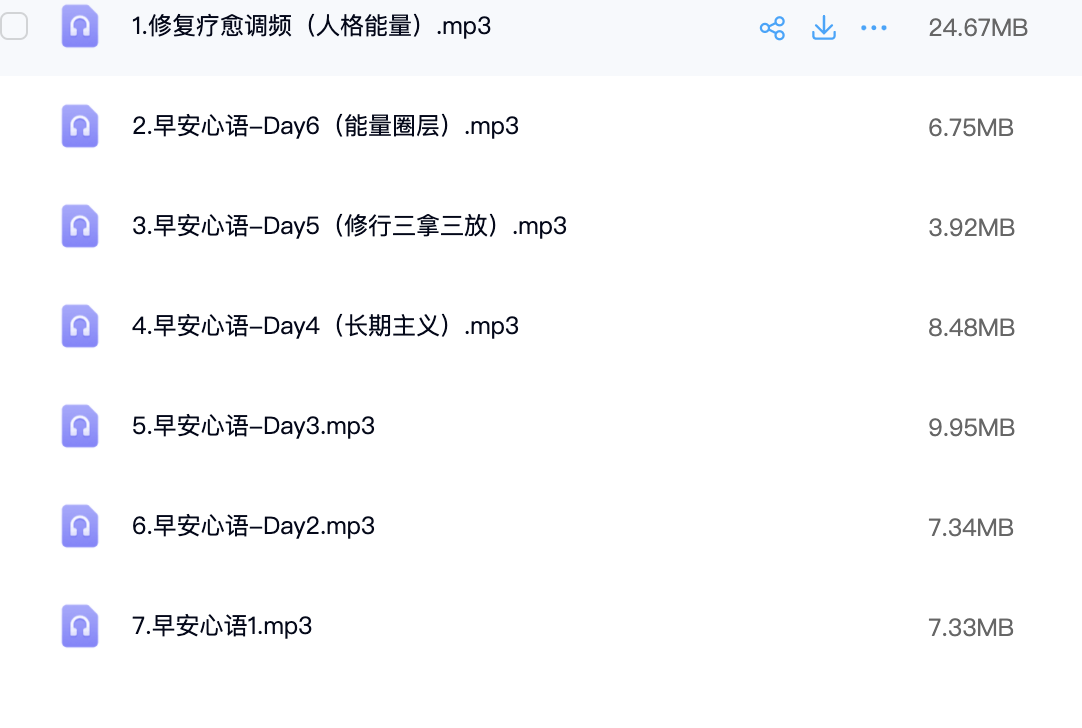This screenshot has width=1082, height=728.
Task: Open 1.修复疗愈调频（人格能量）.mp3
Action: coord(311,27)
